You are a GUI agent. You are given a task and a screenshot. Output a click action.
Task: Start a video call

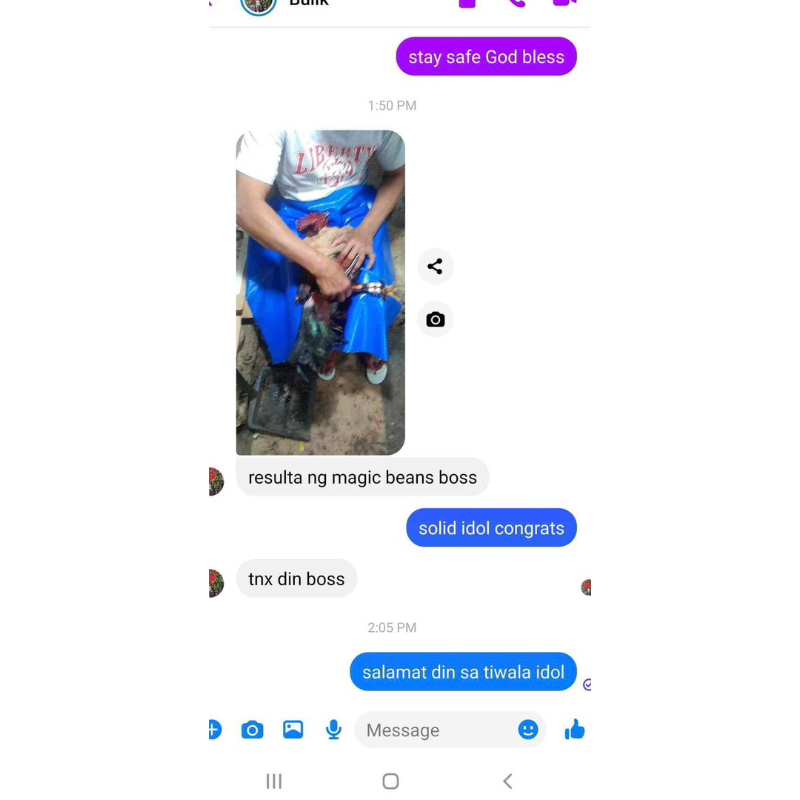[565, 3]
